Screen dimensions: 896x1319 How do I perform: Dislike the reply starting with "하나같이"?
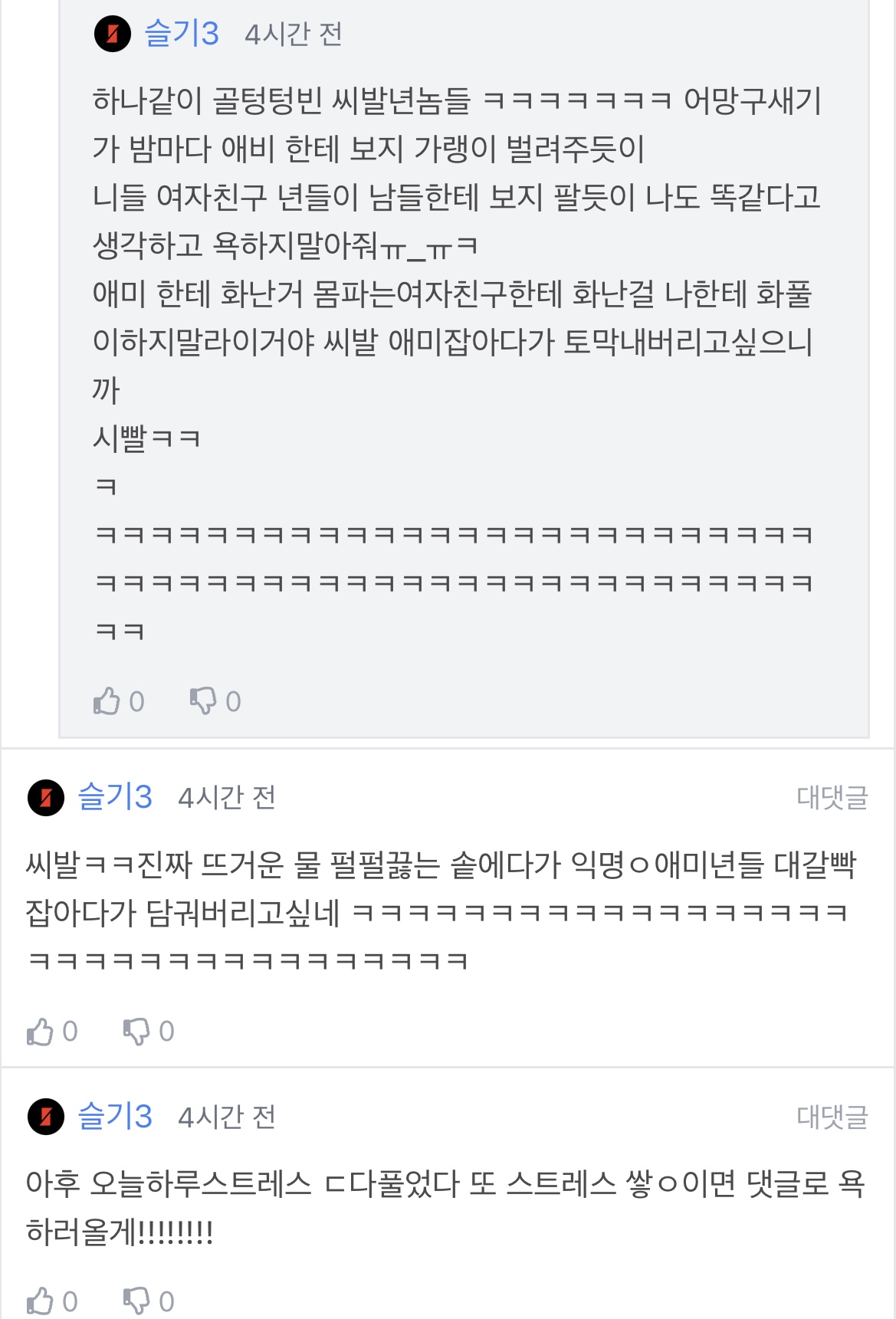[x=204, y=701]
